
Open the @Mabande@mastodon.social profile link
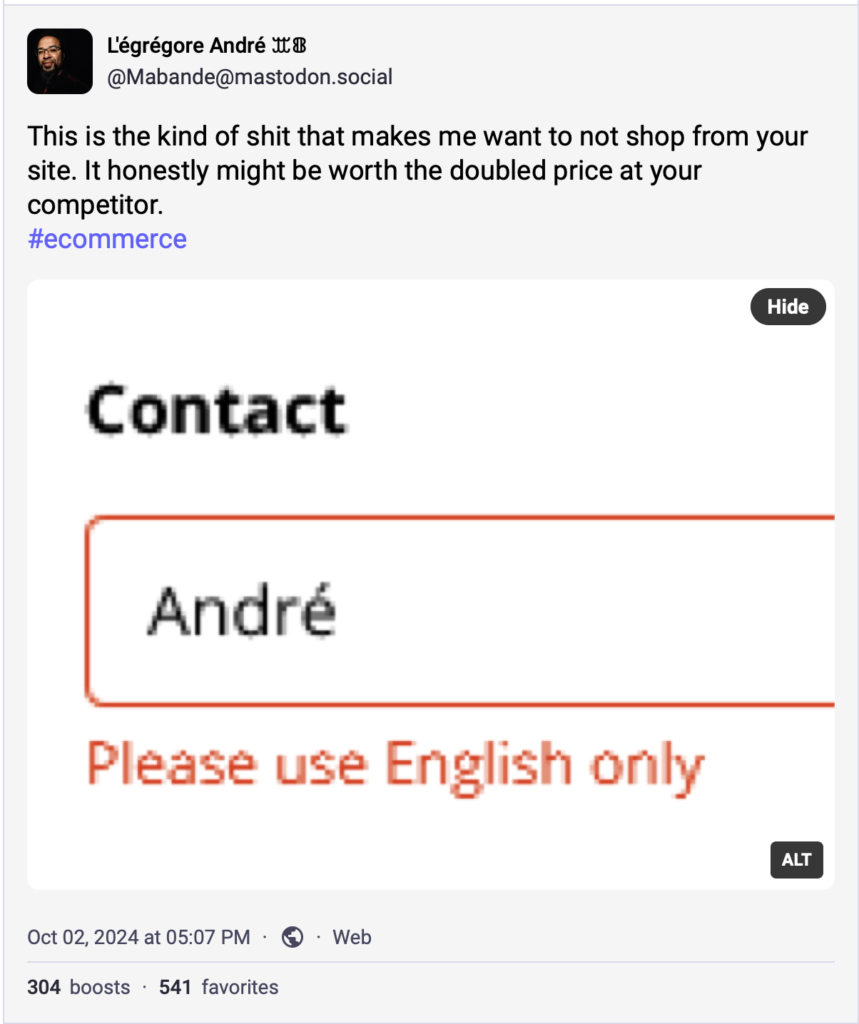click(x=249, y=77)
